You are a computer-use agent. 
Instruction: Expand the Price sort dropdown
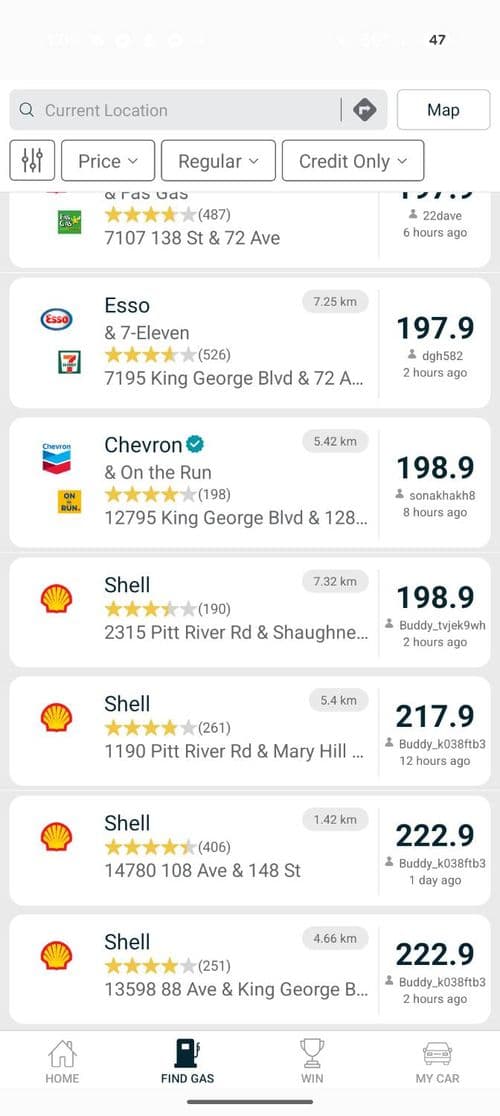coord(108,161)
